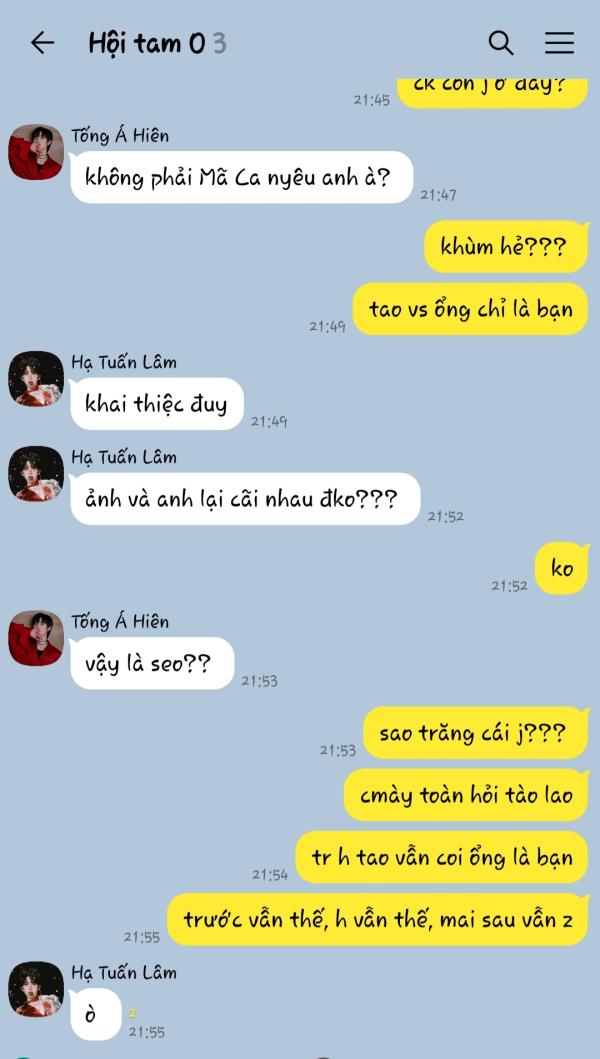Tap Hạ Tuấn Lâm's avatar beside "ảnh và anh"
The image size is (600, 1059).
[x=36, y=474]
